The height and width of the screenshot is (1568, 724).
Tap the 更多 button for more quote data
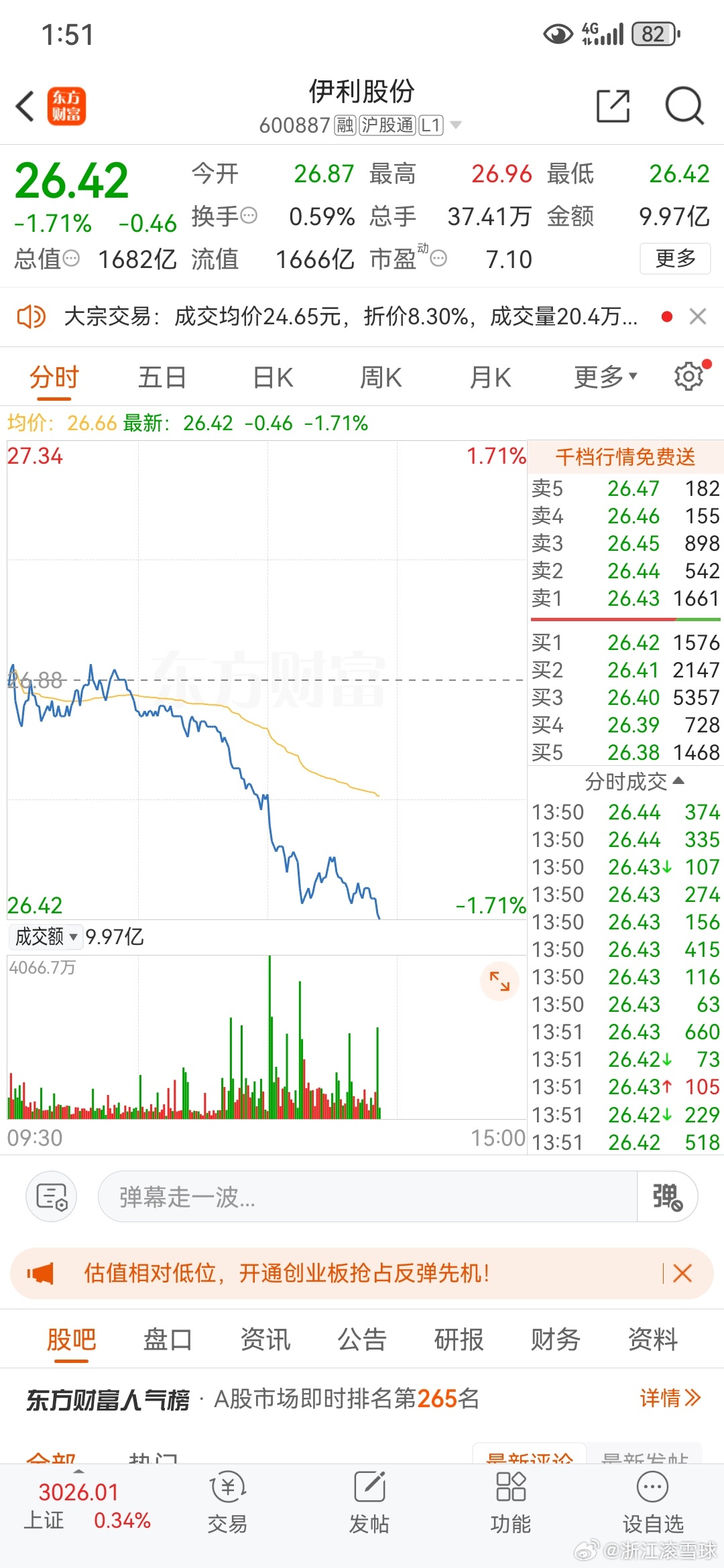click(x=674, y=258)
